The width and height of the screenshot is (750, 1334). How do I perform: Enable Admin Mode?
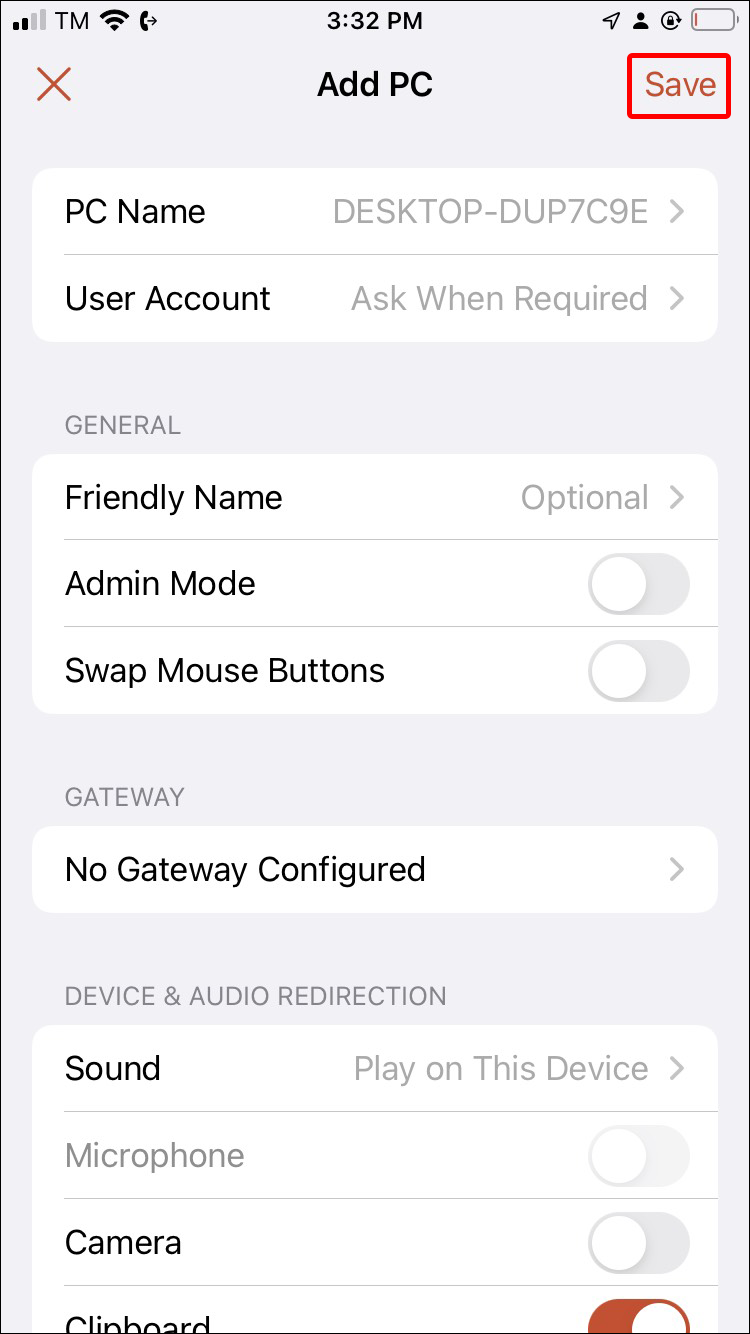pyautogui.click(x=638, y=584)
